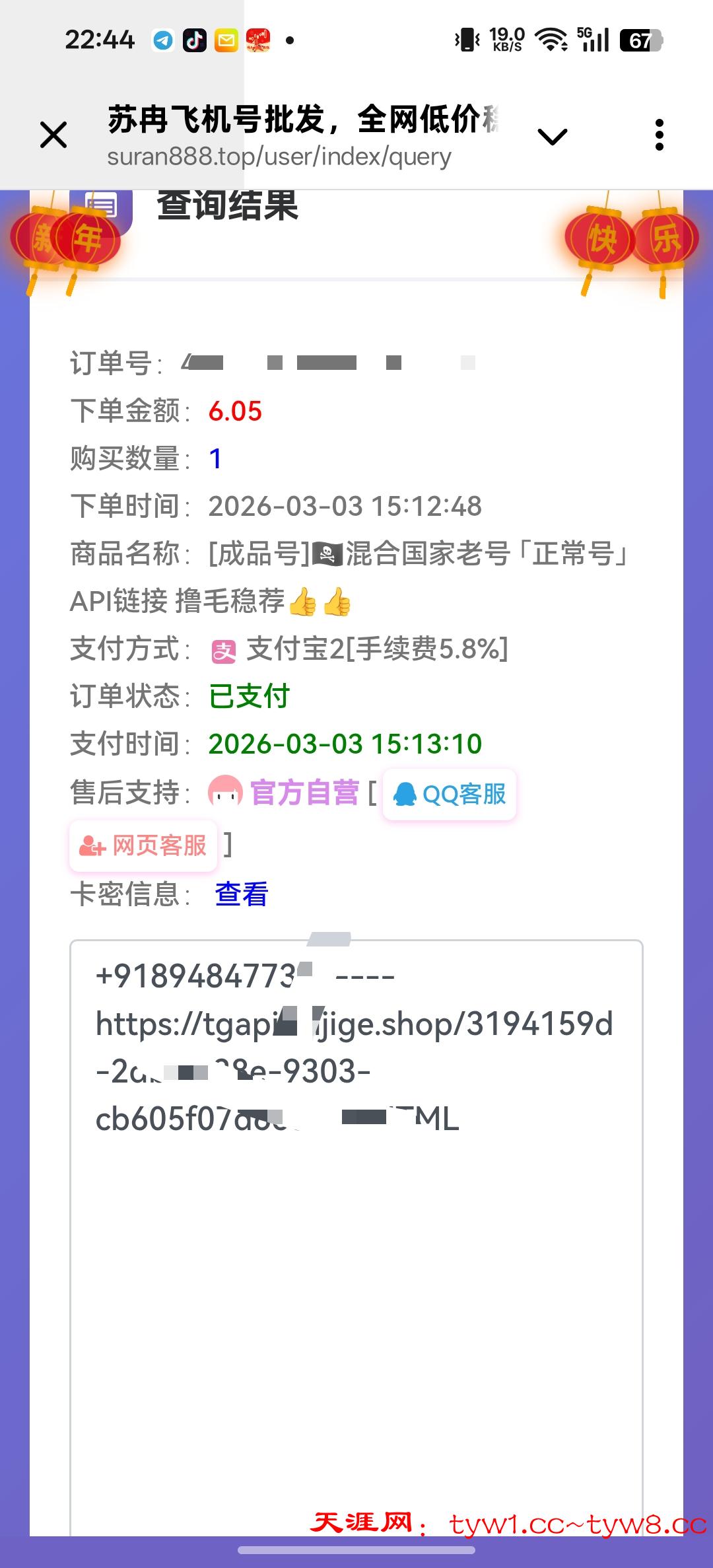Open 网页客服 web support
The width and height of the screenshot is (713, 1568).
(143, 845)
